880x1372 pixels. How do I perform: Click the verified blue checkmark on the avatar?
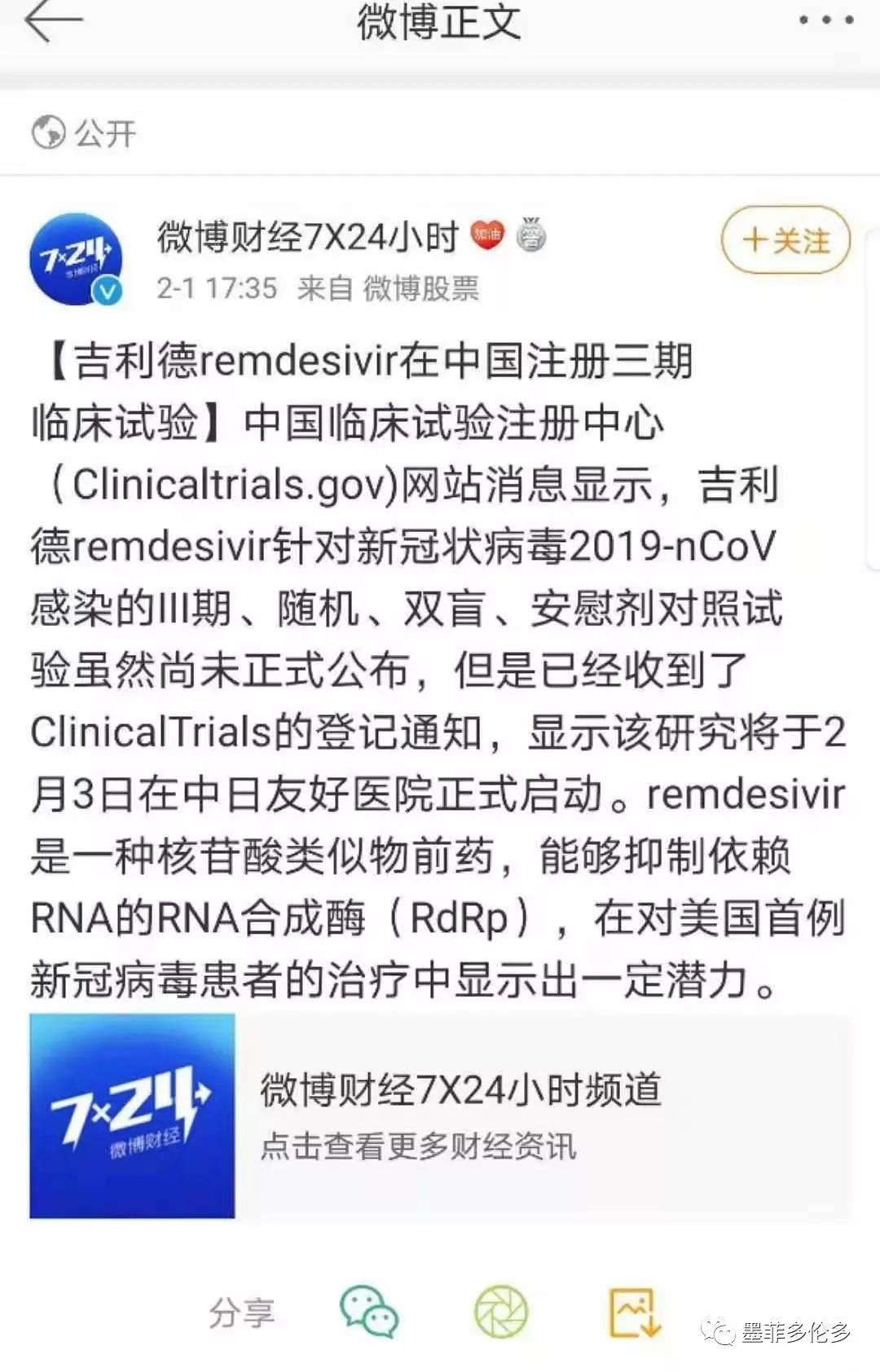tap(105, 289)
